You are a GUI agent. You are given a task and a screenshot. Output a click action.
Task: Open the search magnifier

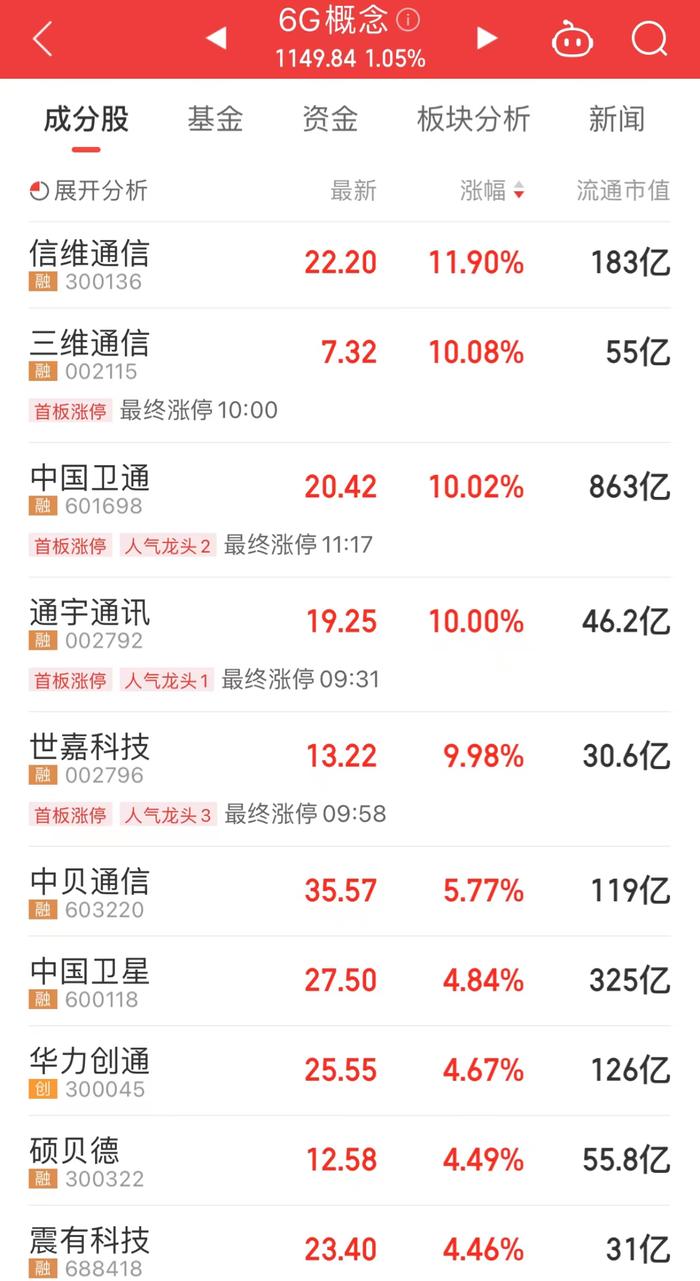(649, 40)
